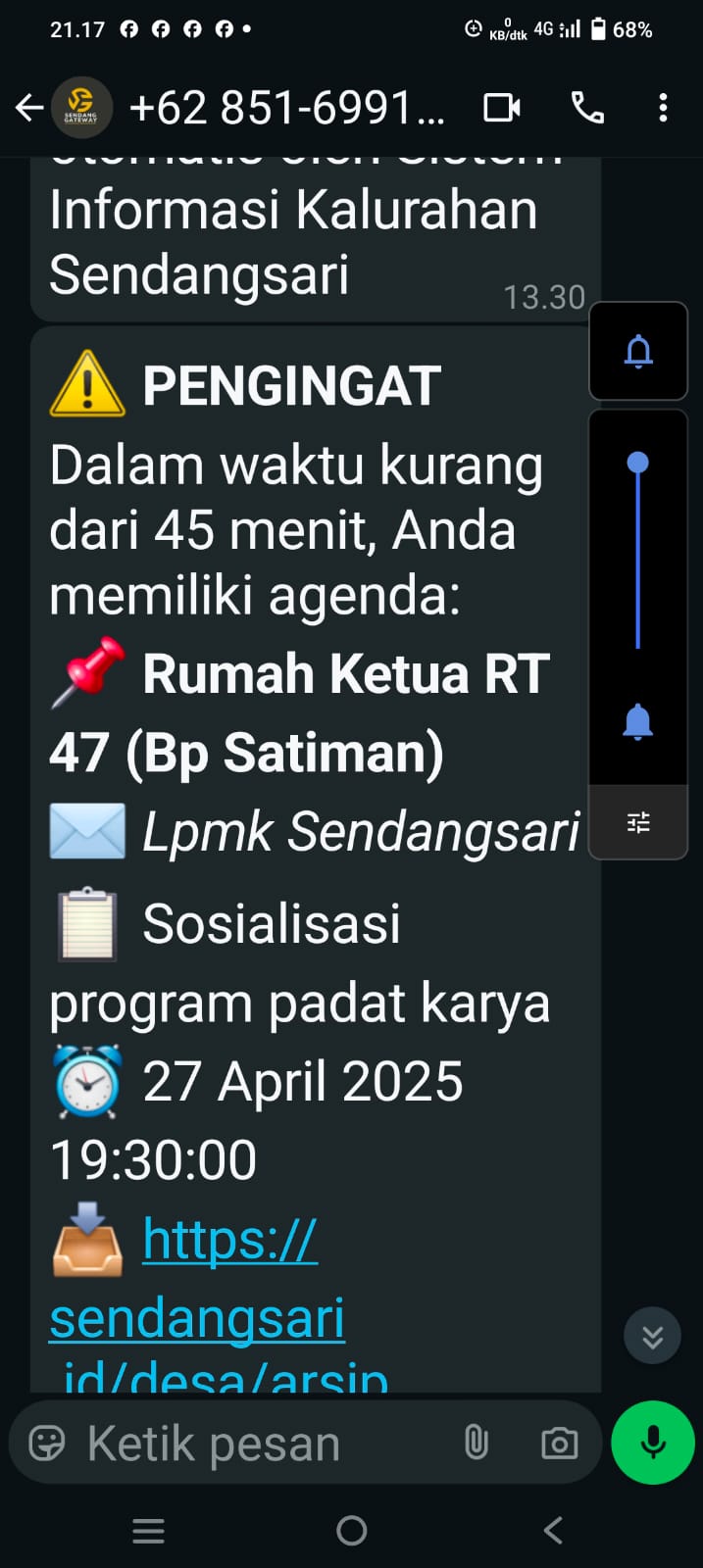Adjust the notification volume slider
This screenshot has width=703, height=1568.
click(638, 554)
